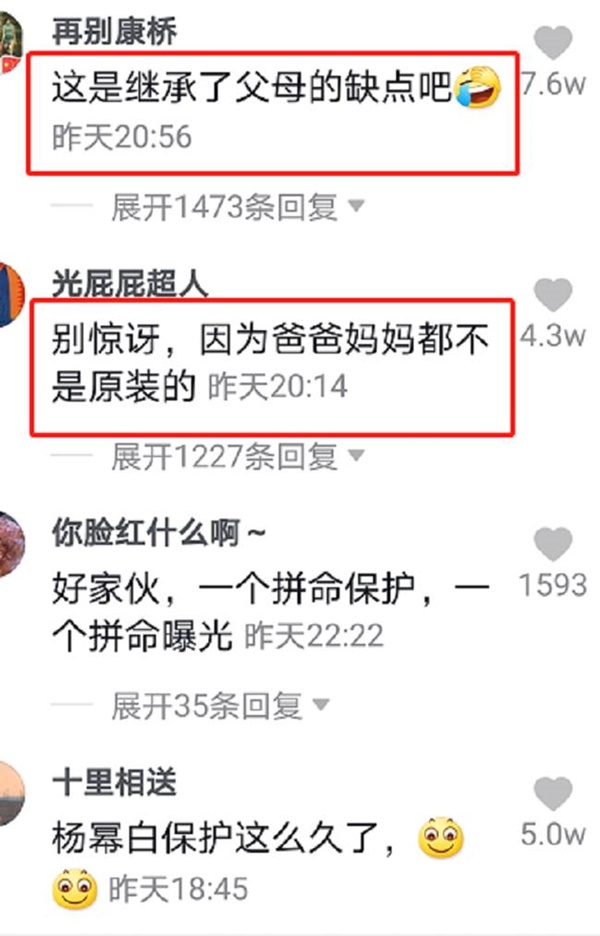Viewport: 600px width, 936px height.
Task: Open 十里相送's profile from username
Action: (114, 782)
